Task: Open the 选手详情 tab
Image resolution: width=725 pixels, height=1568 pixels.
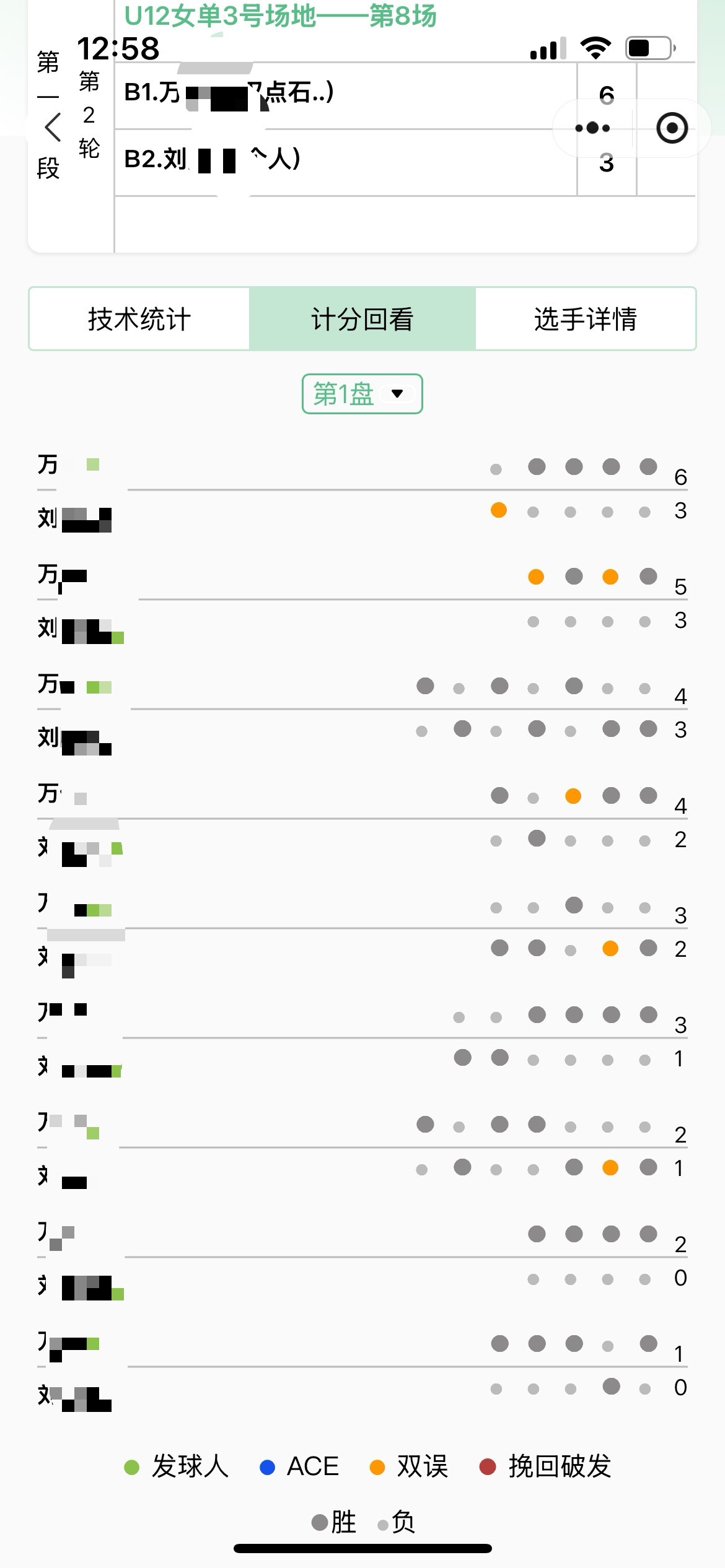Action: (x=586, y=319)
